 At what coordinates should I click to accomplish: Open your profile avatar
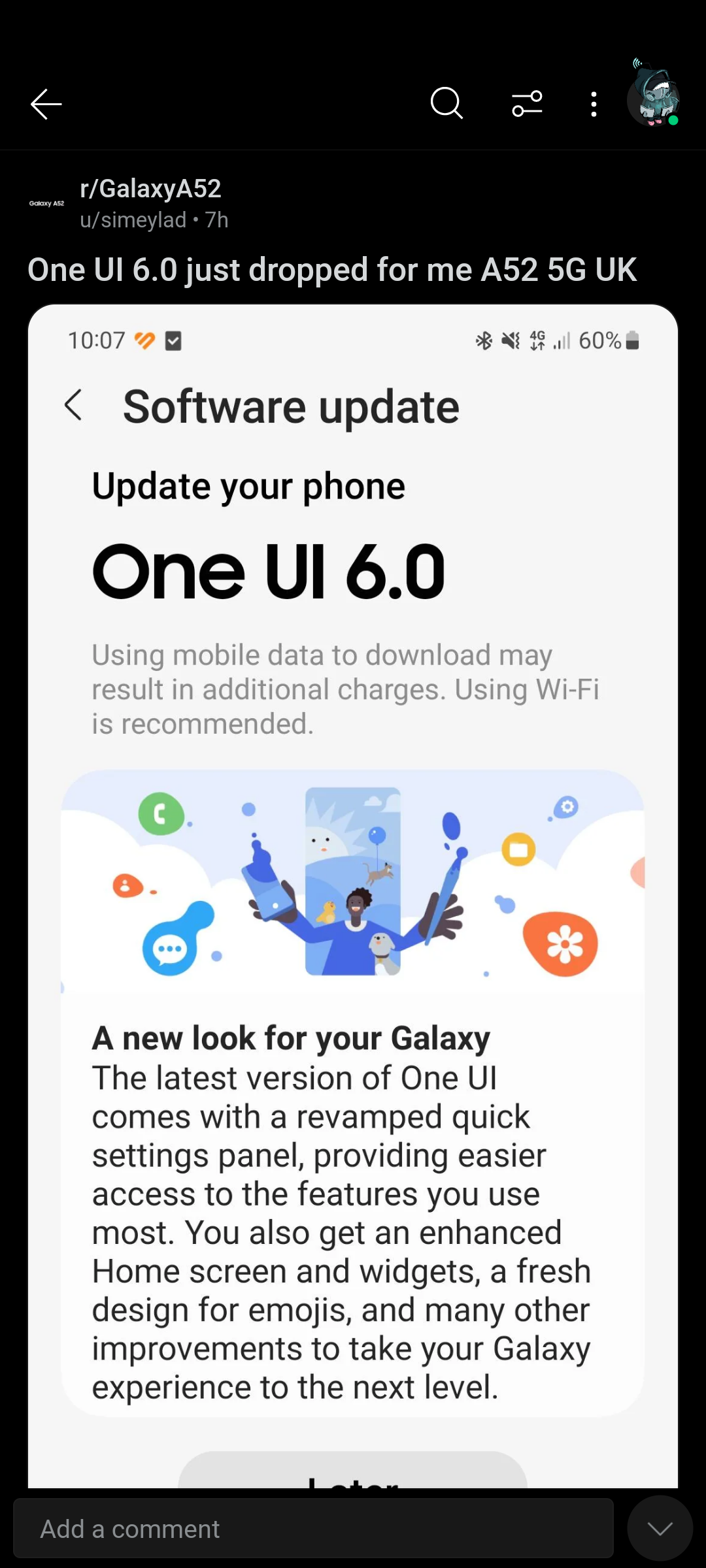(x=653, y=99)
